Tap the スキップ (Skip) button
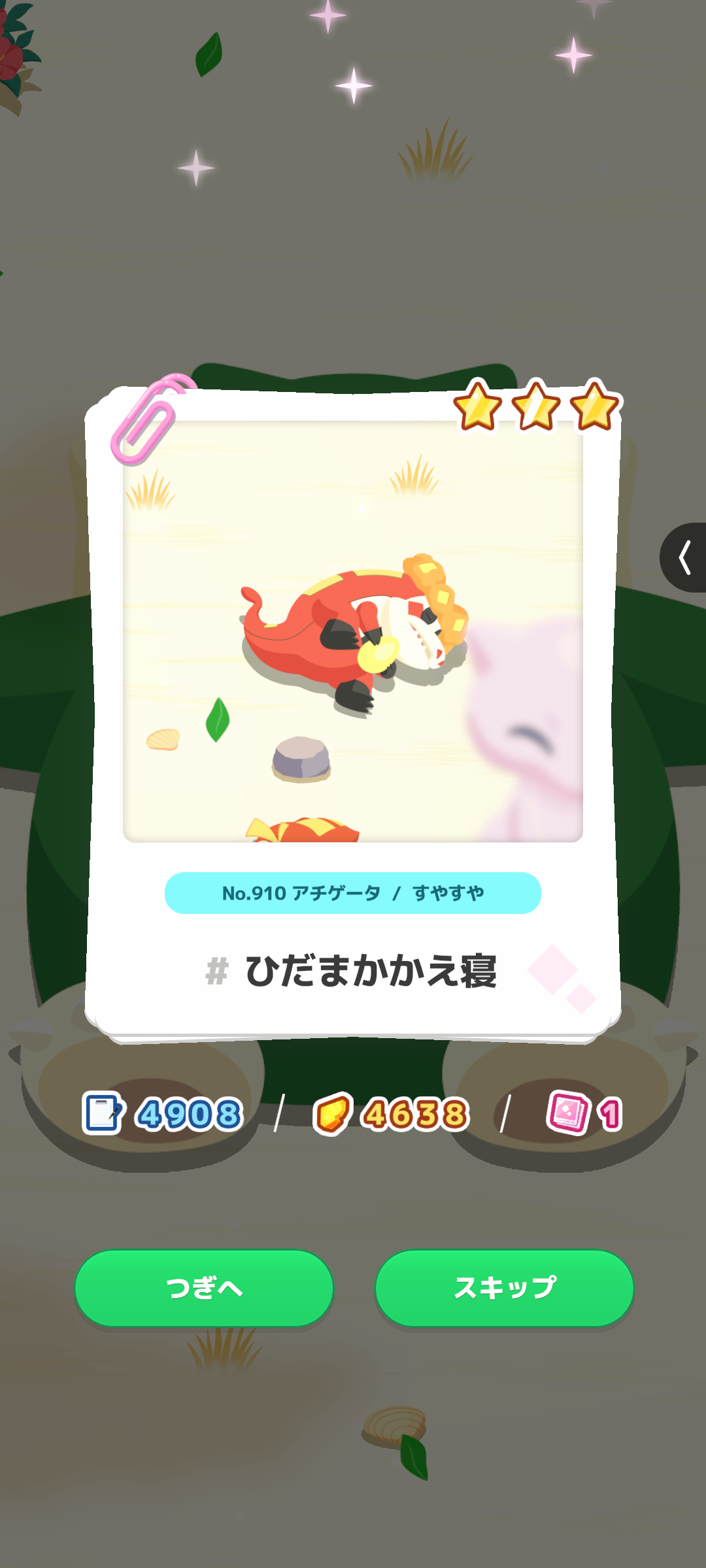The width and height of the screenshot is (706, 1568). [x=504, y=1288]
